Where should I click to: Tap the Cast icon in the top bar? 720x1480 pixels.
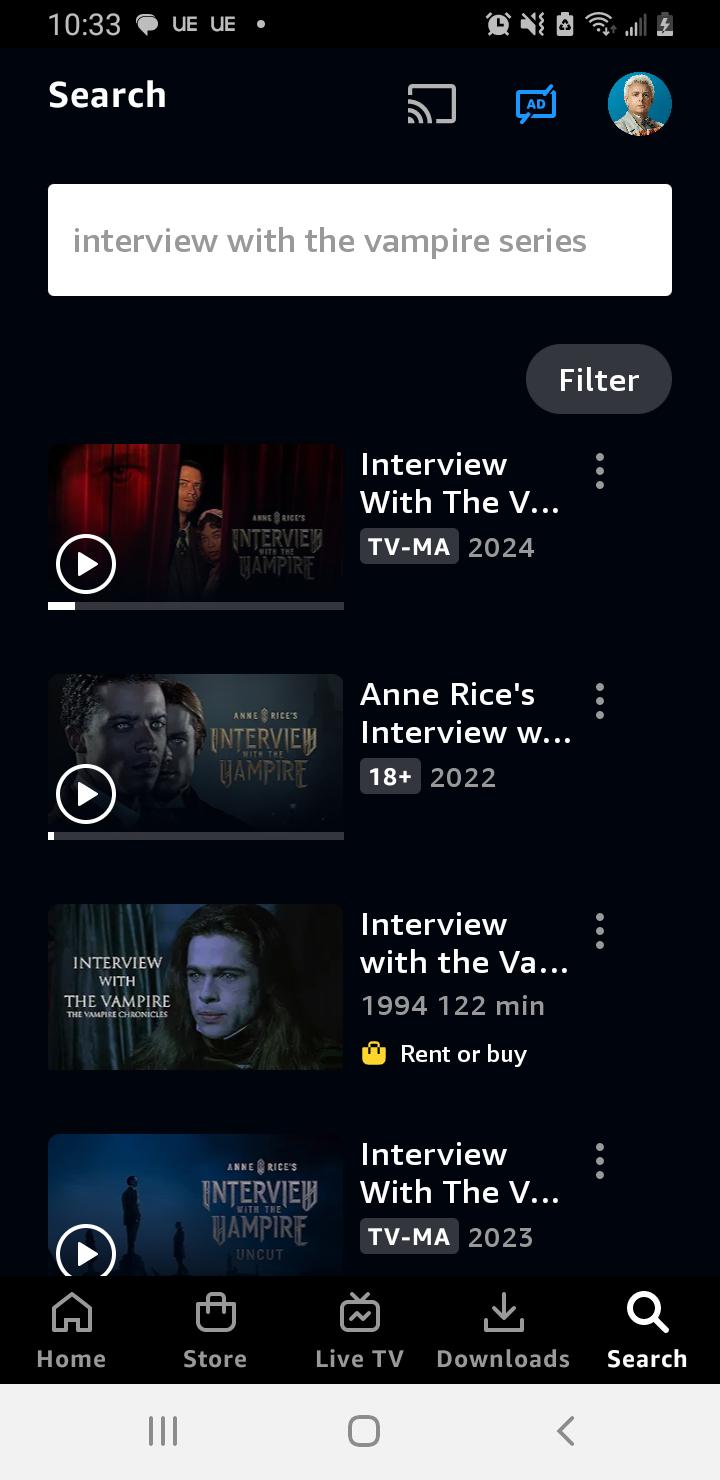[431, 104]
